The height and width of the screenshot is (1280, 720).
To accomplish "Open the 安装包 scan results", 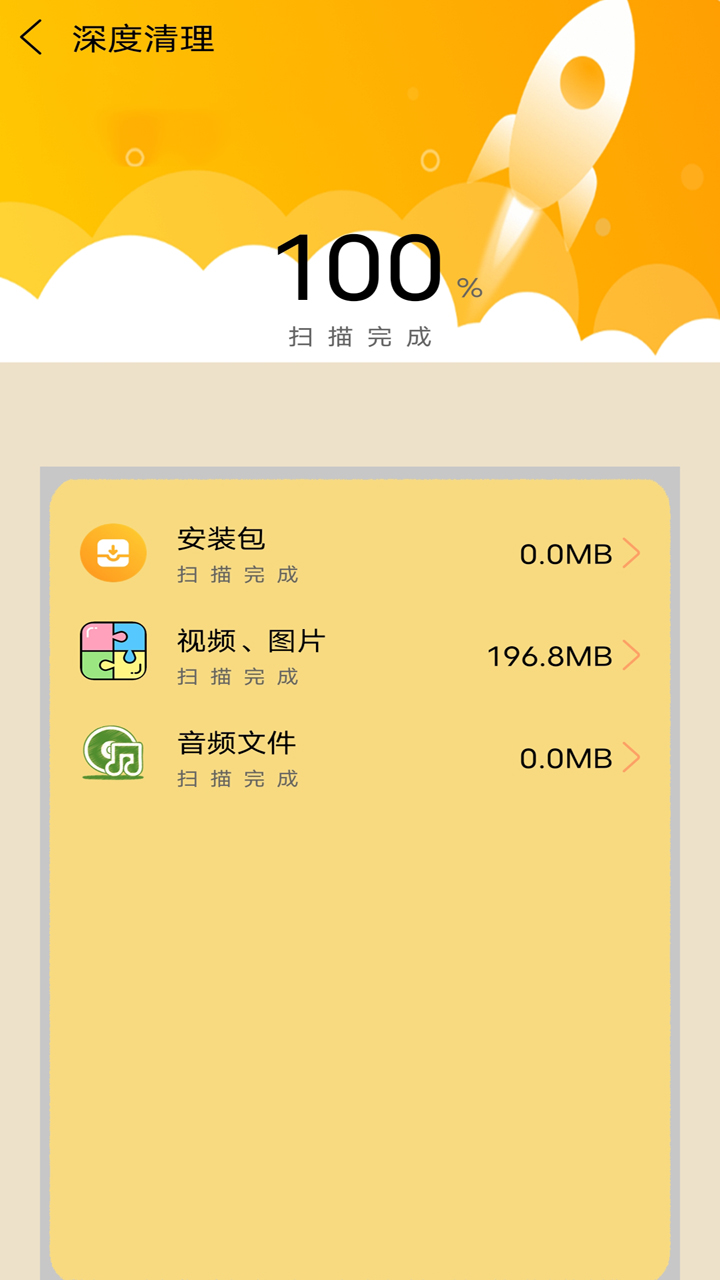I will pos(360,553).
